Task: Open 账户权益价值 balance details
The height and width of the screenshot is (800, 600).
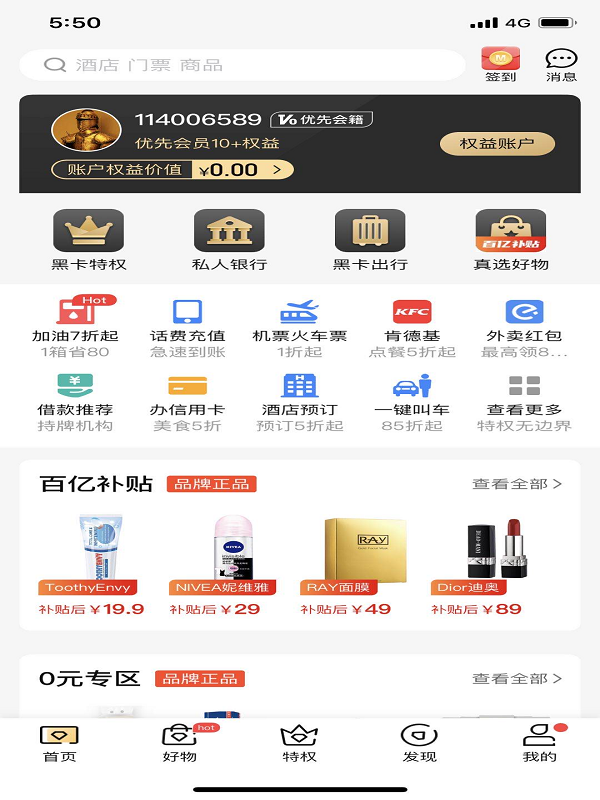Action: [173, 170]
